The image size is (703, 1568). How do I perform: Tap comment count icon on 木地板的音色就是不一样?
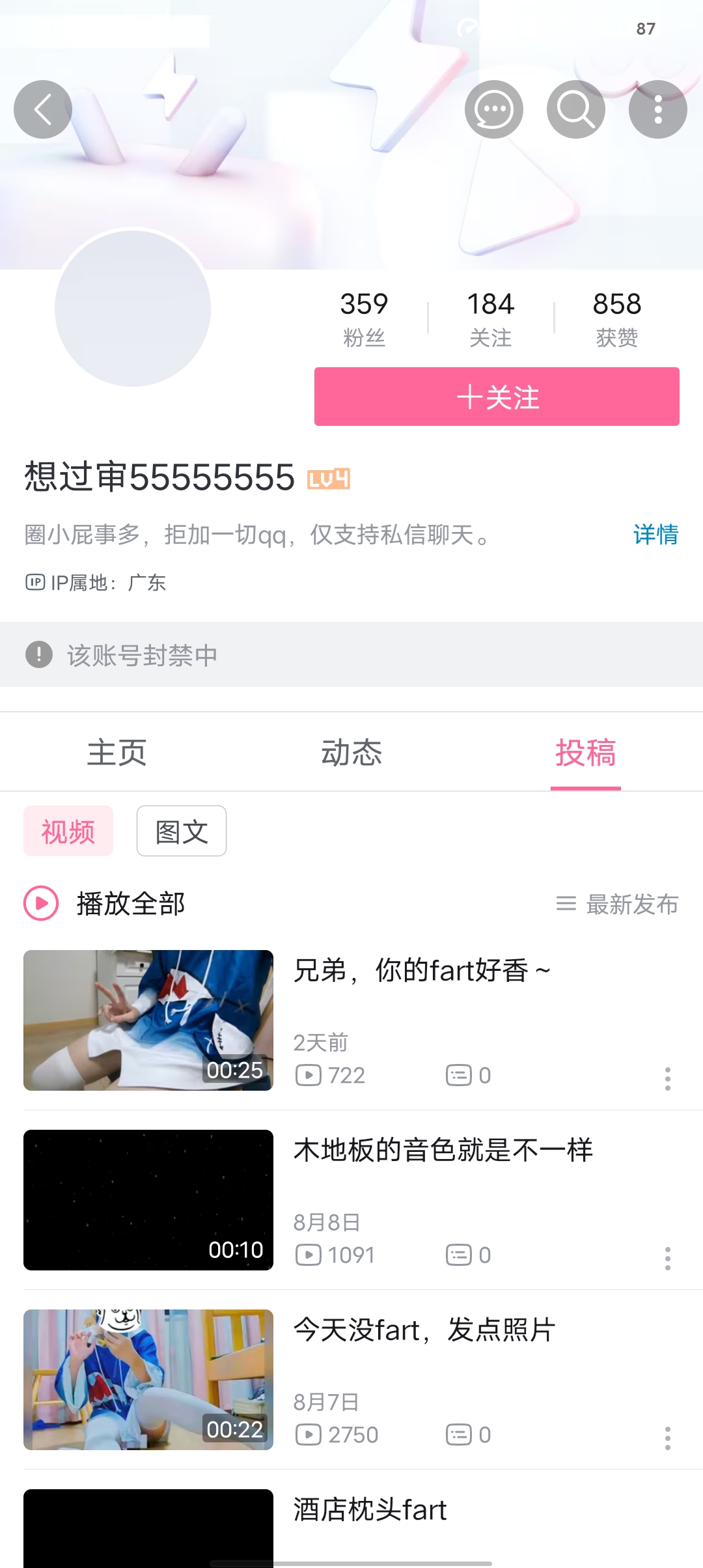coord(460,1255)
